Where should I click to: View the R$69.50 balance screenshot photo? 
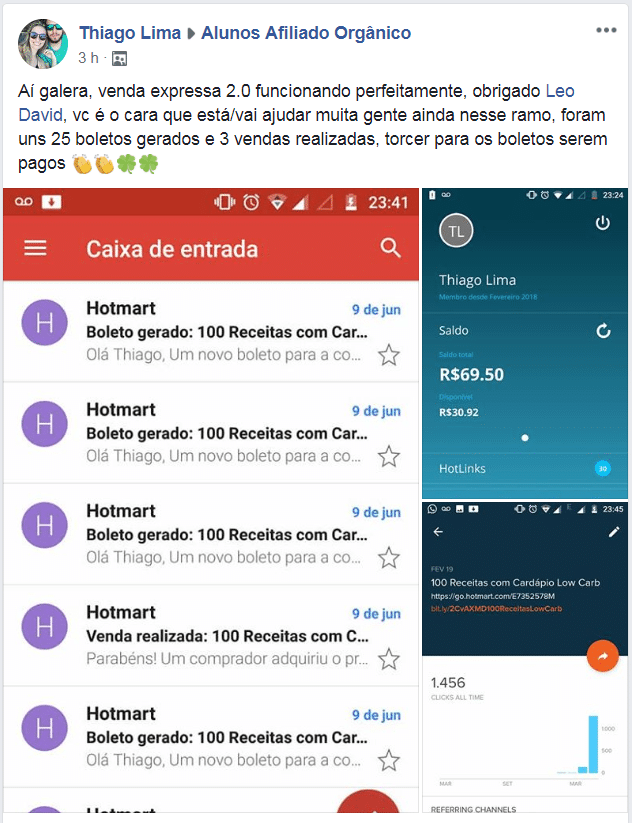click(525, 340)
